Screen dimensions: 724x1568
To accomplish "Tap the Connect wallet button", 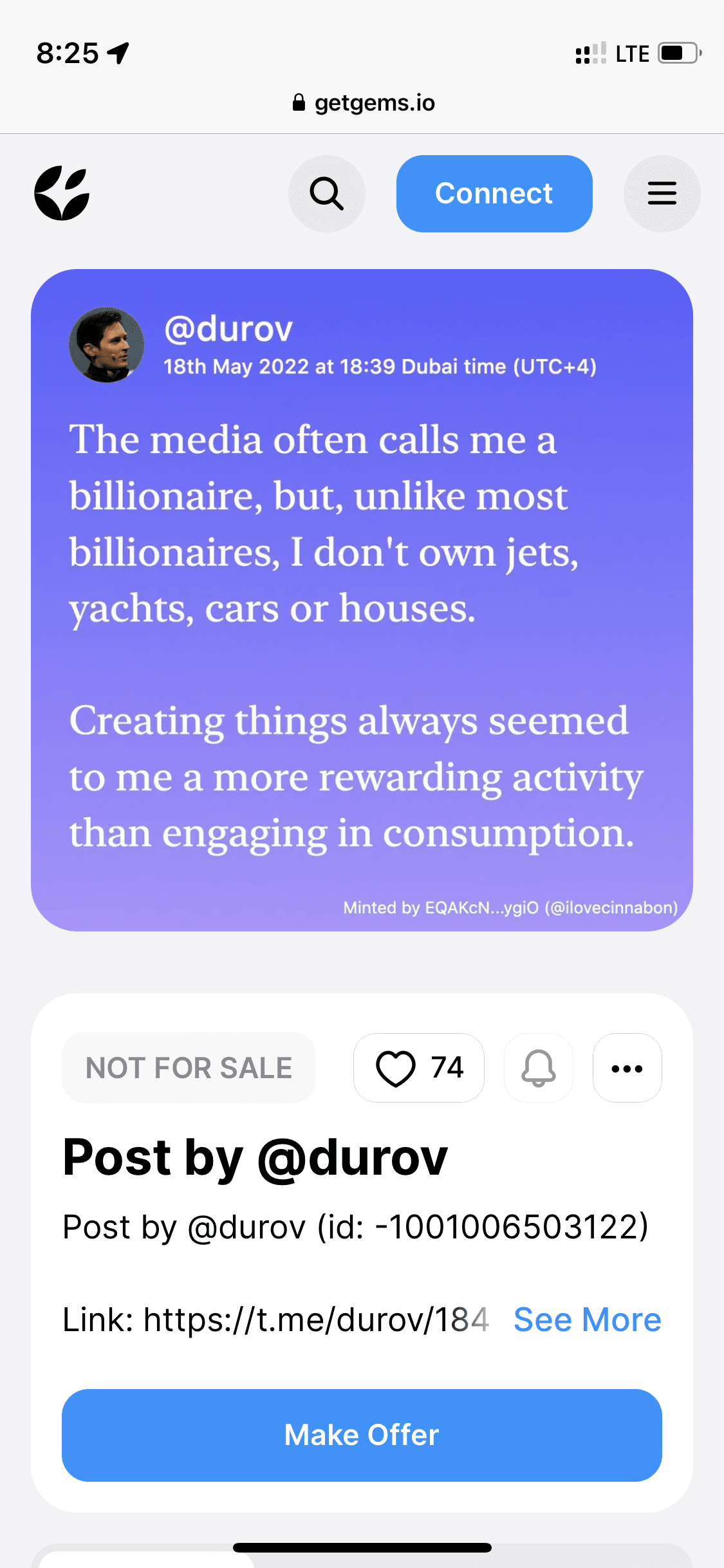I will (494, 193).
